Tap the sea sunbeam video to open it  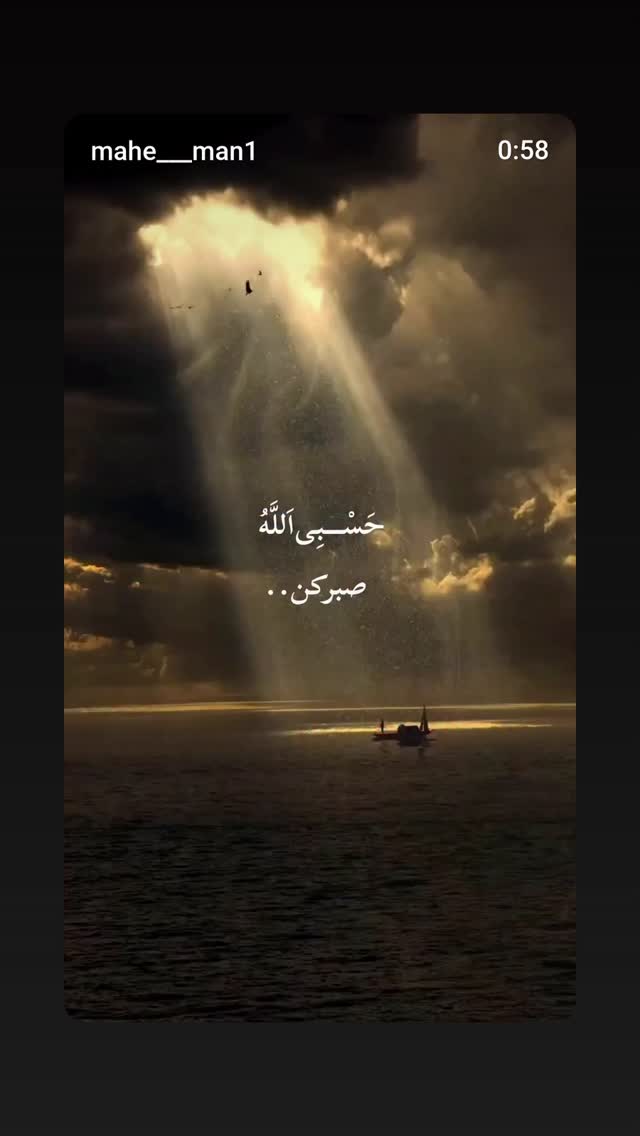point(320,567)
